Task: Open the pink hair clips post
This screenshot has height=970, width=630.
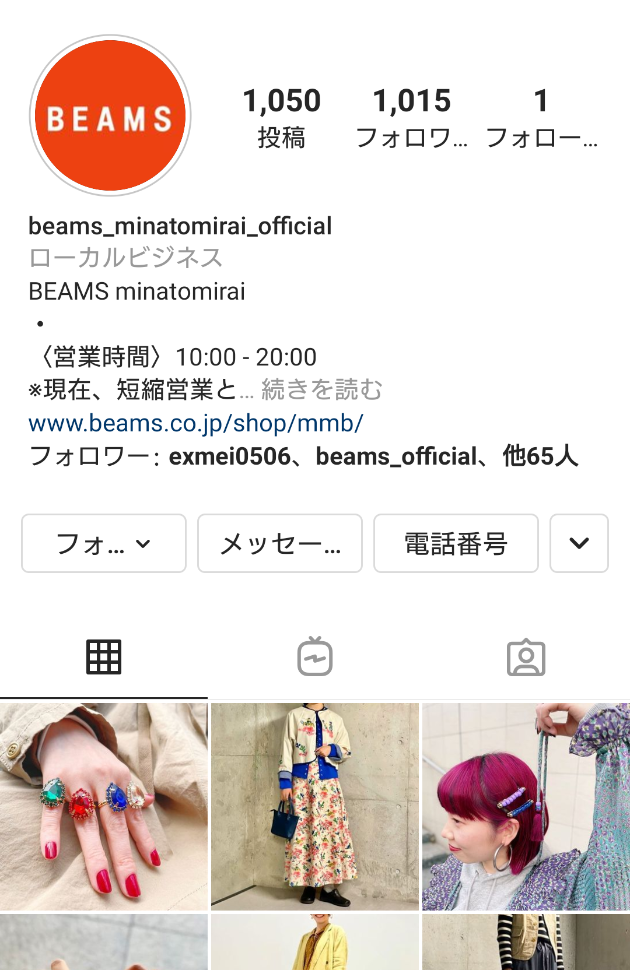Action: coord(525,806)
